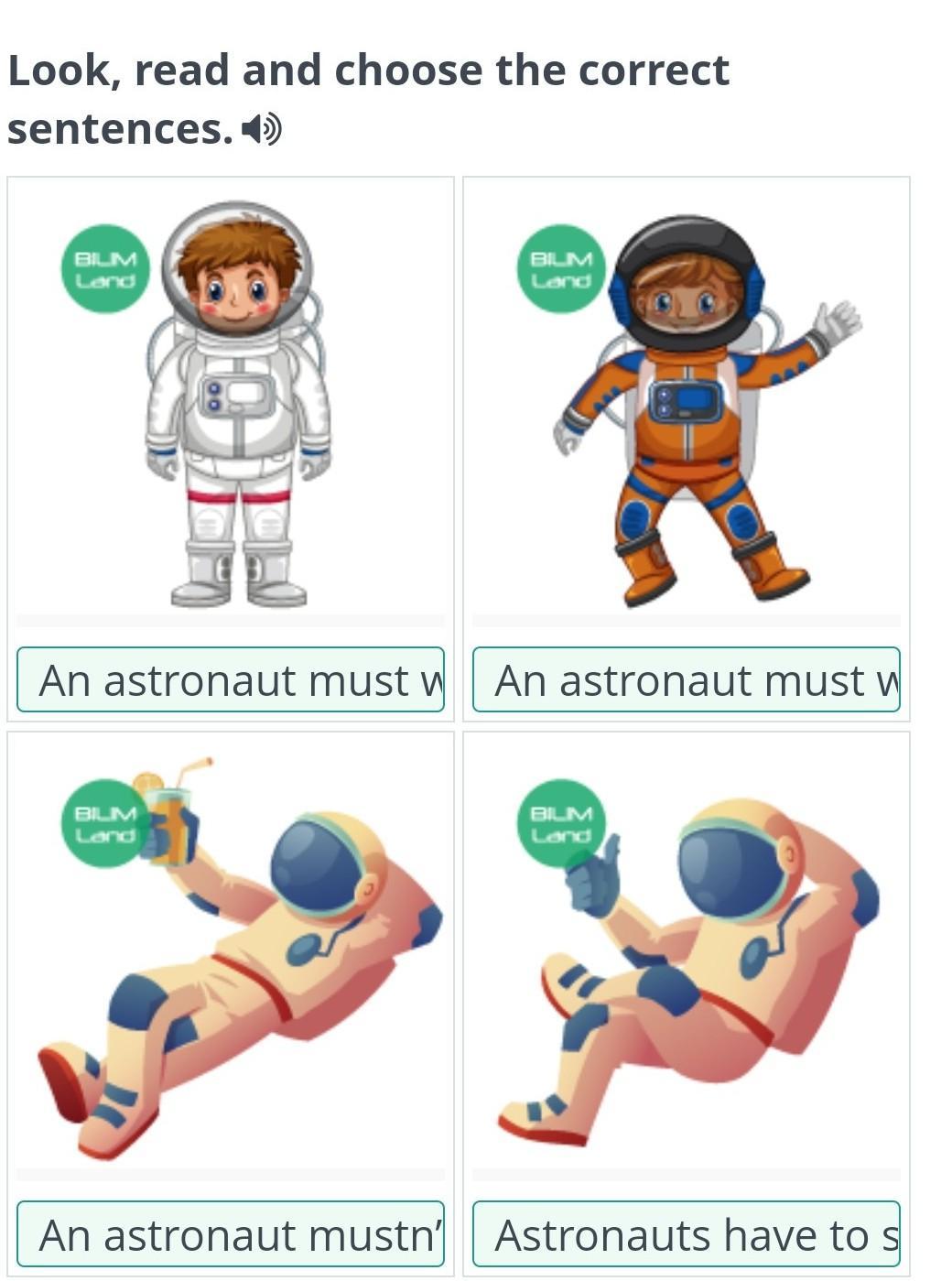Play the audio for the instruction

(x=262, y=130)
